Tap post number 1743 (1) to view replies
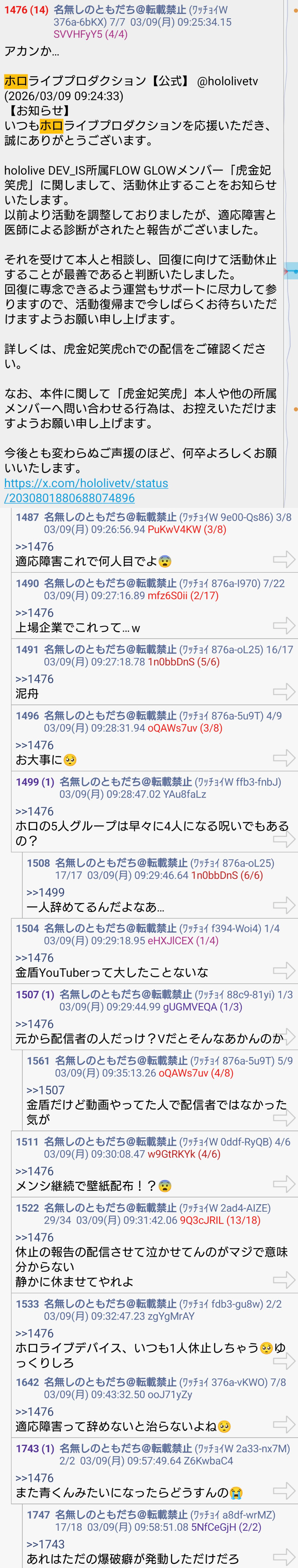This screenshot has width=298, height=1568. point(35,1449)
